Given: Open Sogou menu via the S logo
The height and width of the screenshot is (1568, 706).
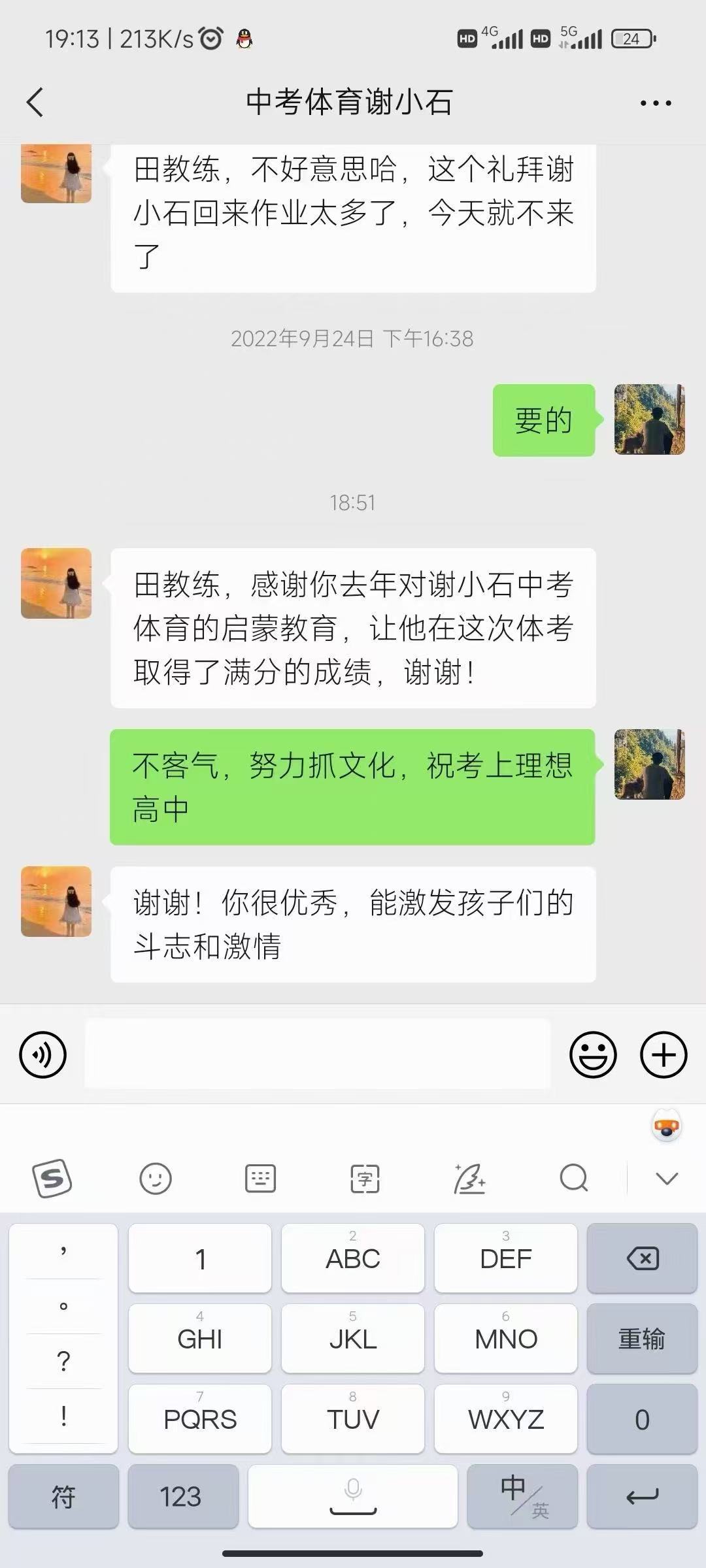Looking at the screenshot, I should [52, 1179].
